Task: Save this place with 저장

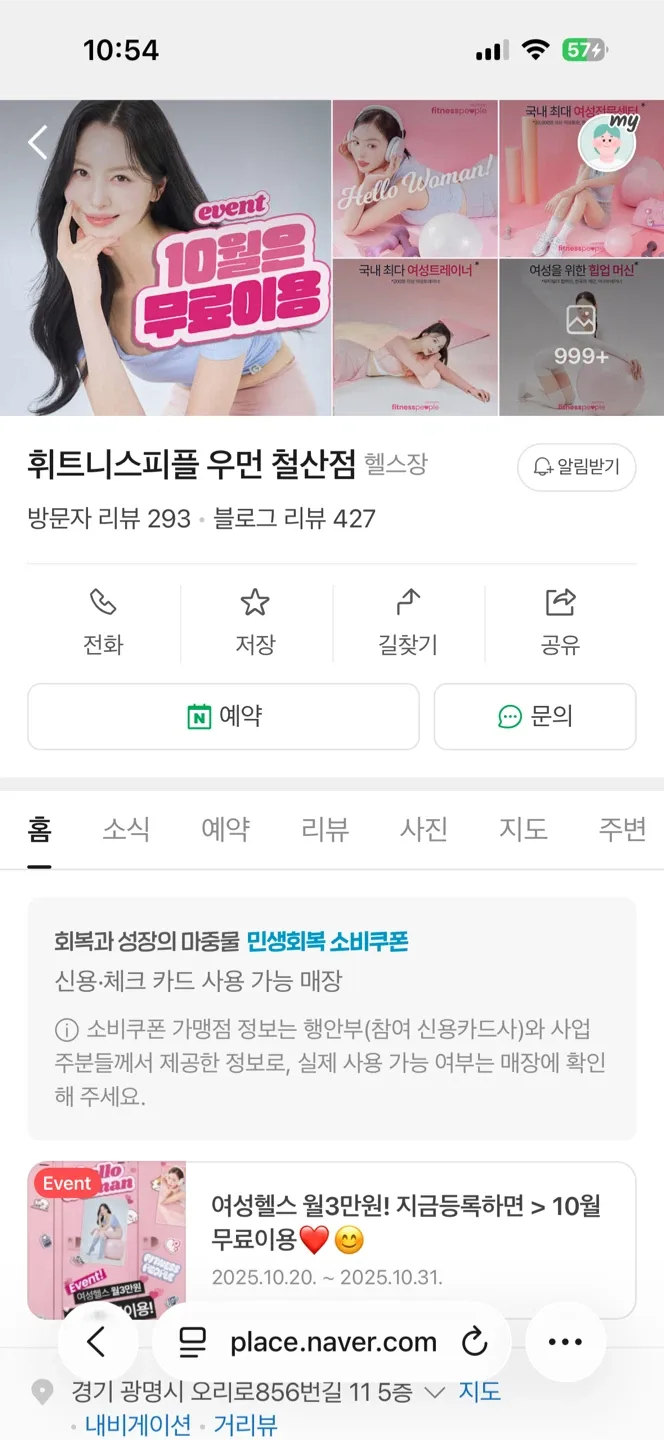Action: [255, 622]
